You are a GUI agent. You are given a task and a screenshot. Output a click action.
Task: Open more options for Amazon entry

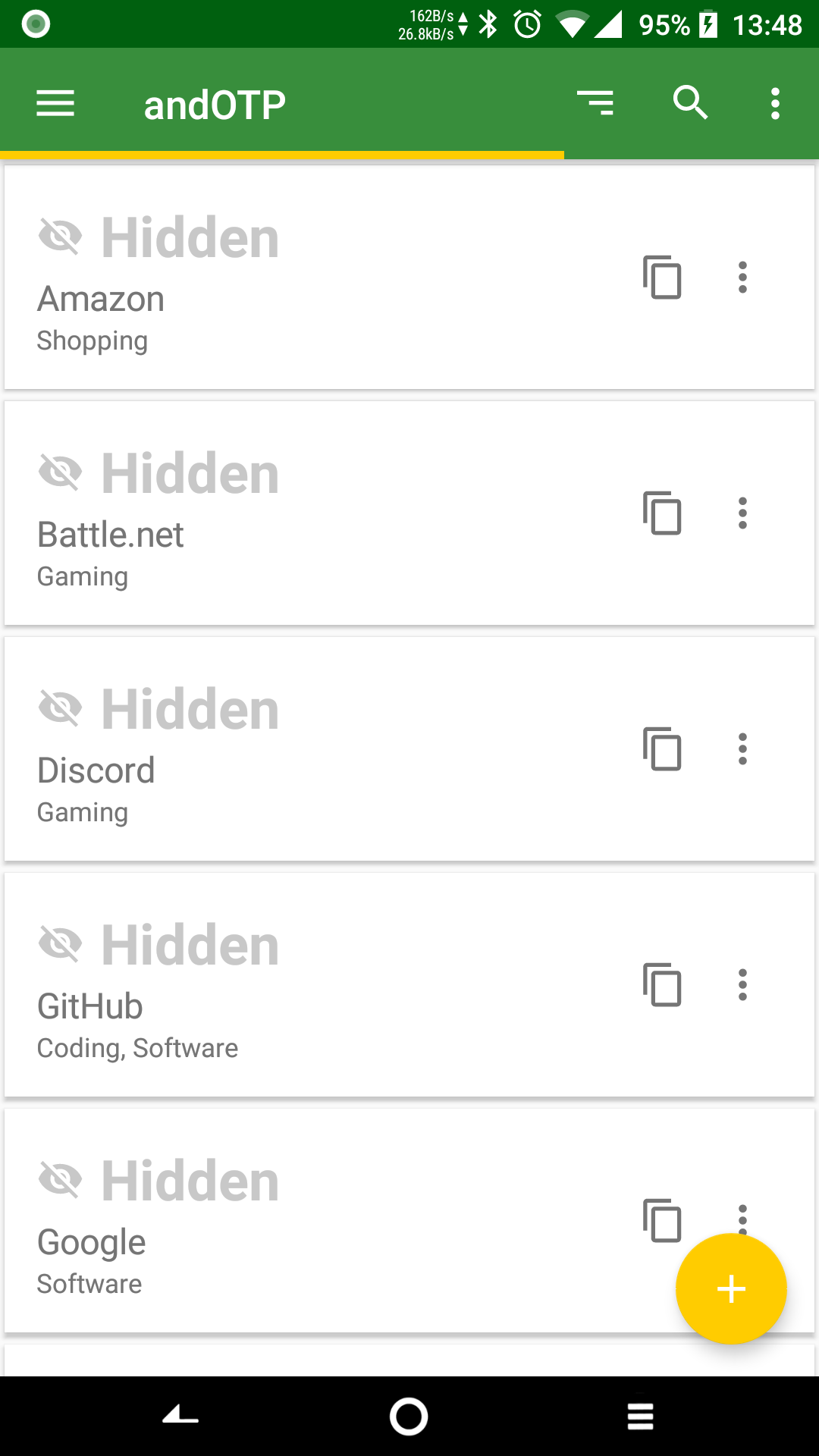(x=743, y=277)
